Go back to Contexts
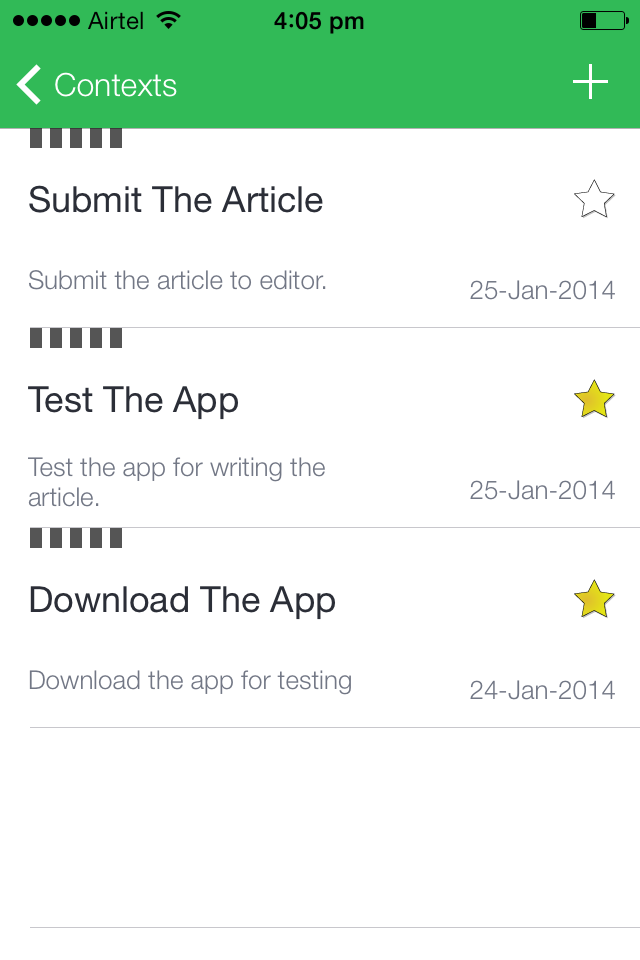 click(x=96, y=86)
